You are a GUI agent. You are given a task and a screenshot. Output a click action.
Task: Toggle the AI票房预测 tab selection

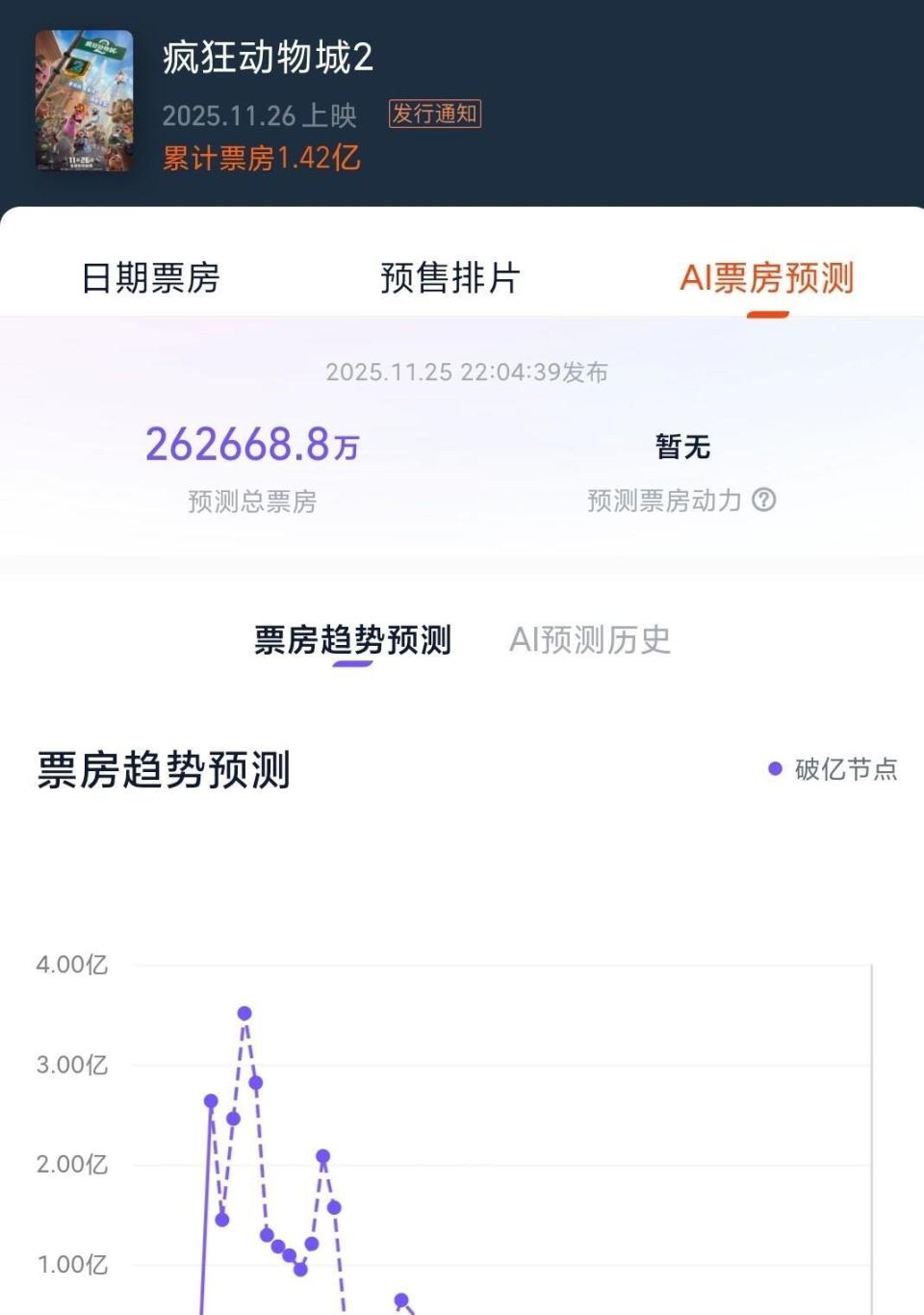[770, 279]
